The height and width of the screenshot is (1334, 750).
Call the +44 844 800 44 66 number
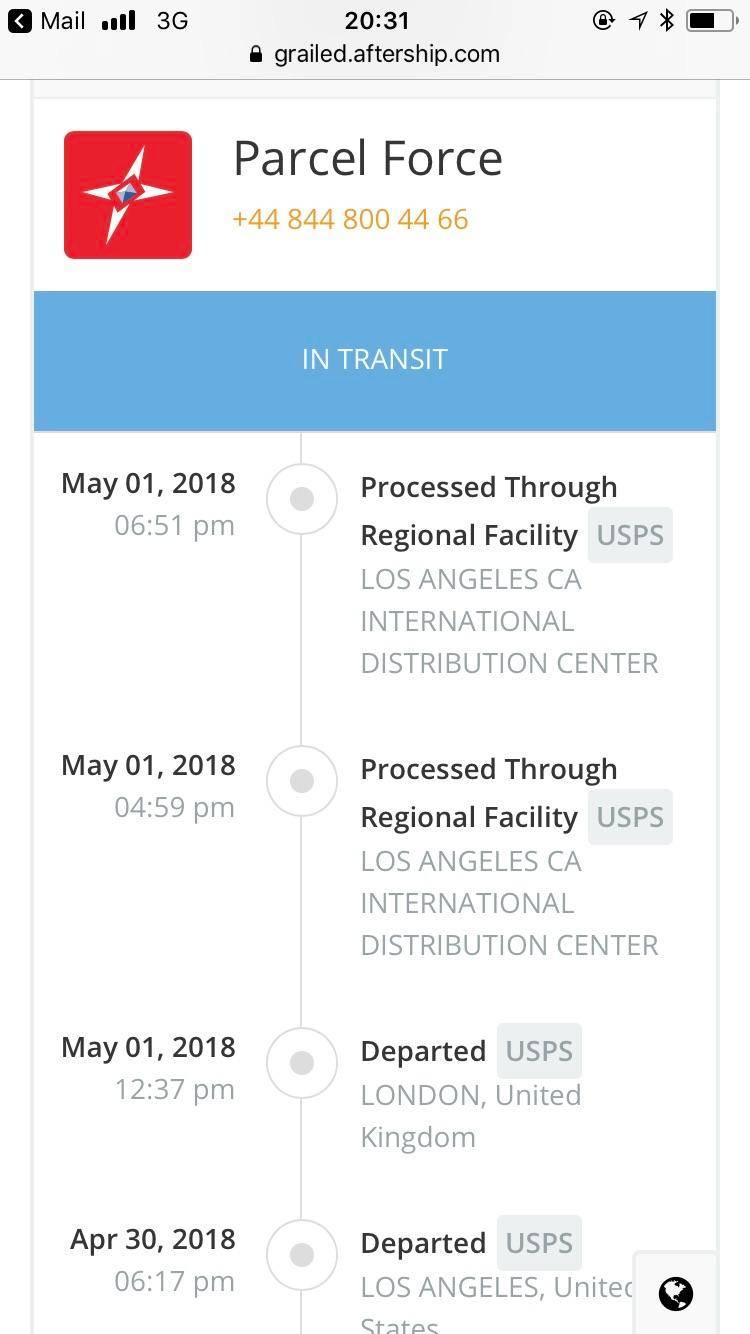(x=349, y=218)
